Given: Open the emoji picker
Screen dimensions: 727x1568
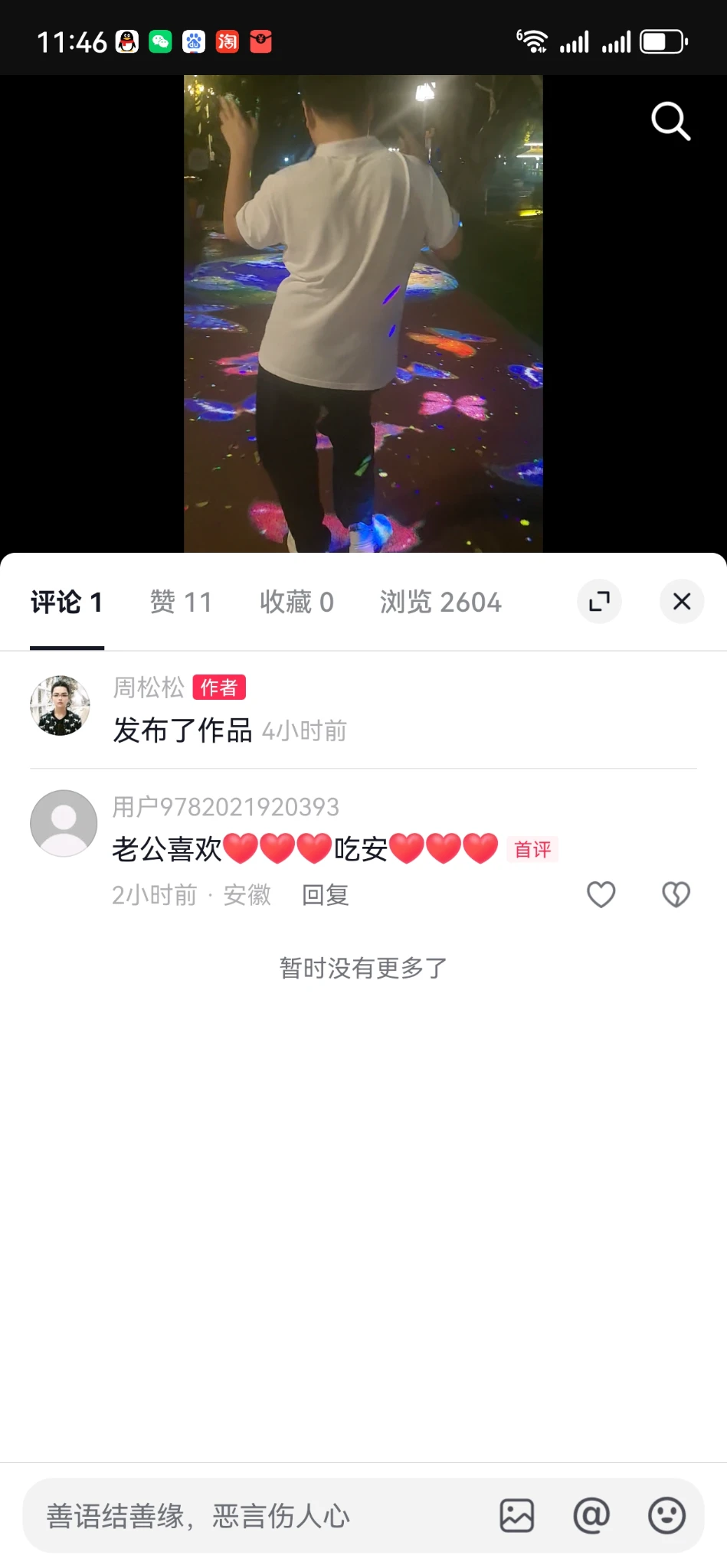Looking at the screenshot, I should (x=666, y=1516).
